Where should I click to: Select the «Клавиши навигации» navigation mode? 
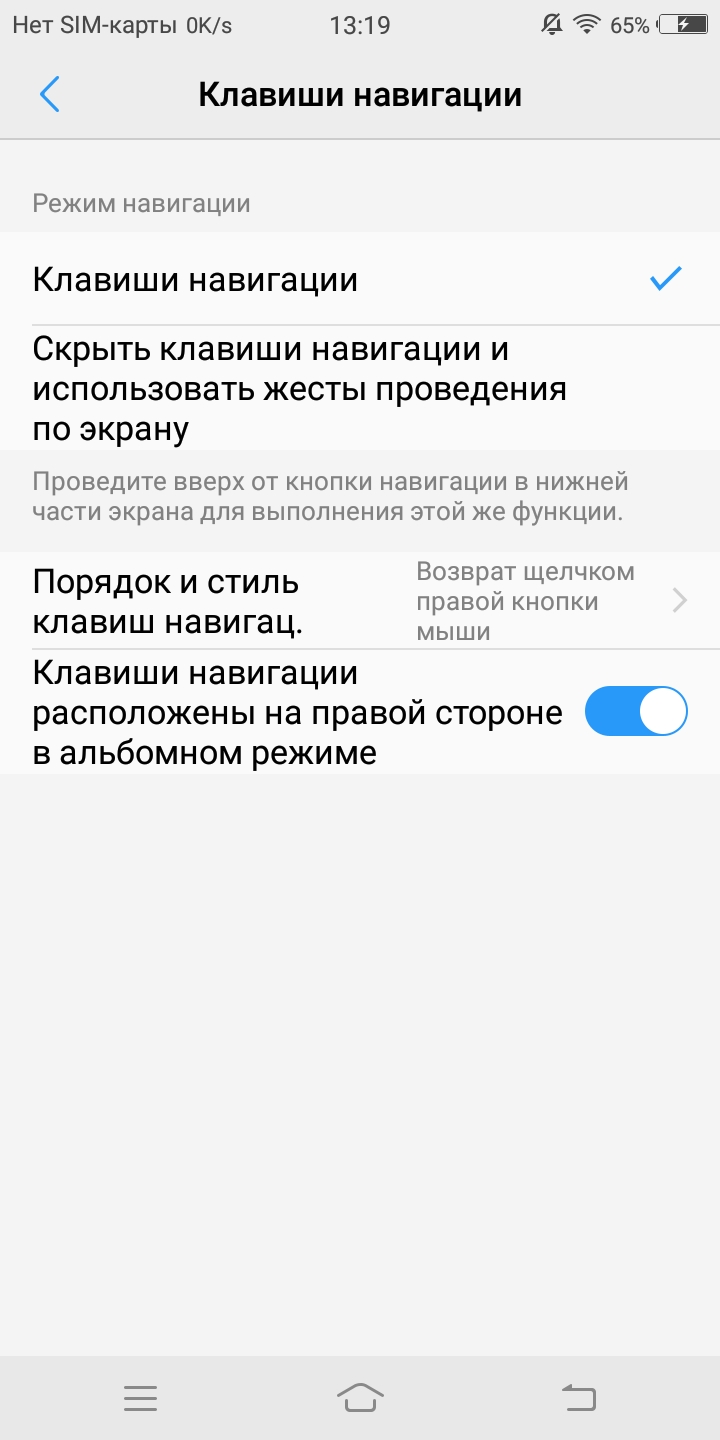coord(360,280)
